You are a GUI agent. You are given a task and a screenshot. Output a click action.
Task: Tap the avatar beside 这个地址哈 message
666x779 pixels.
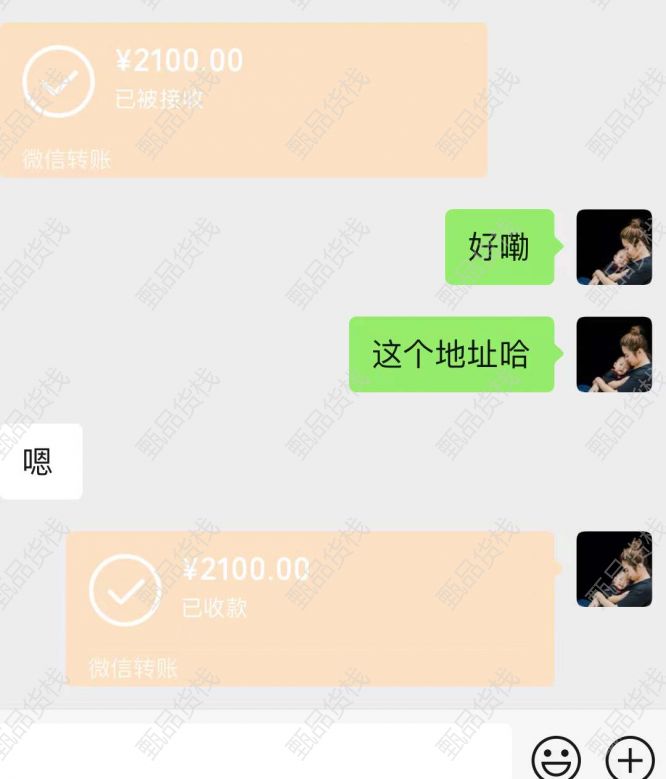point(614,354)
